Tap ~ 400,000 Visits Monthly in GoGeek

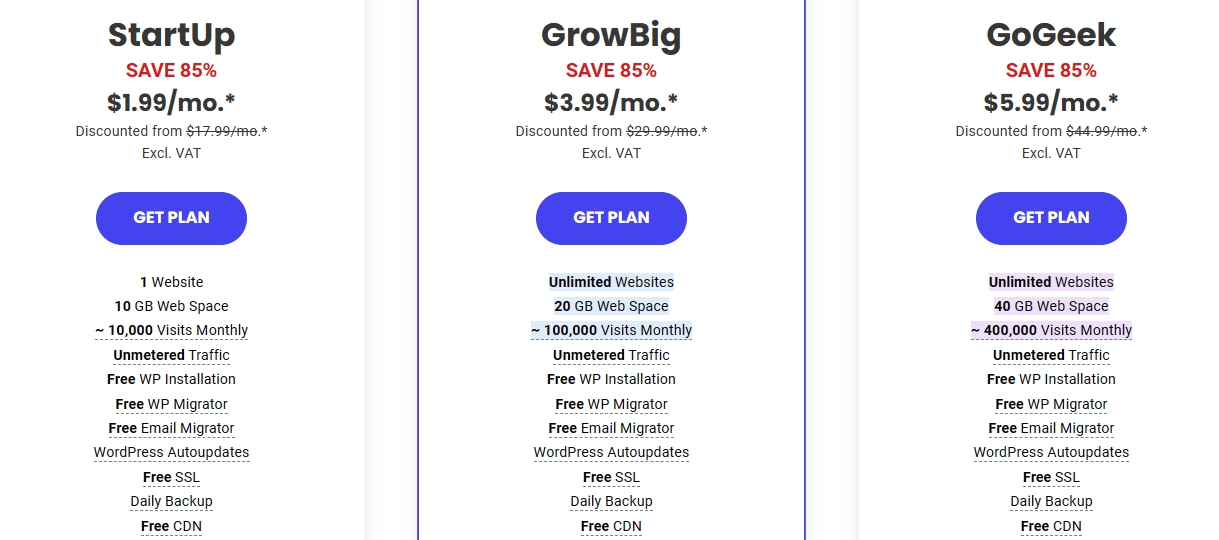[1051, 330]
